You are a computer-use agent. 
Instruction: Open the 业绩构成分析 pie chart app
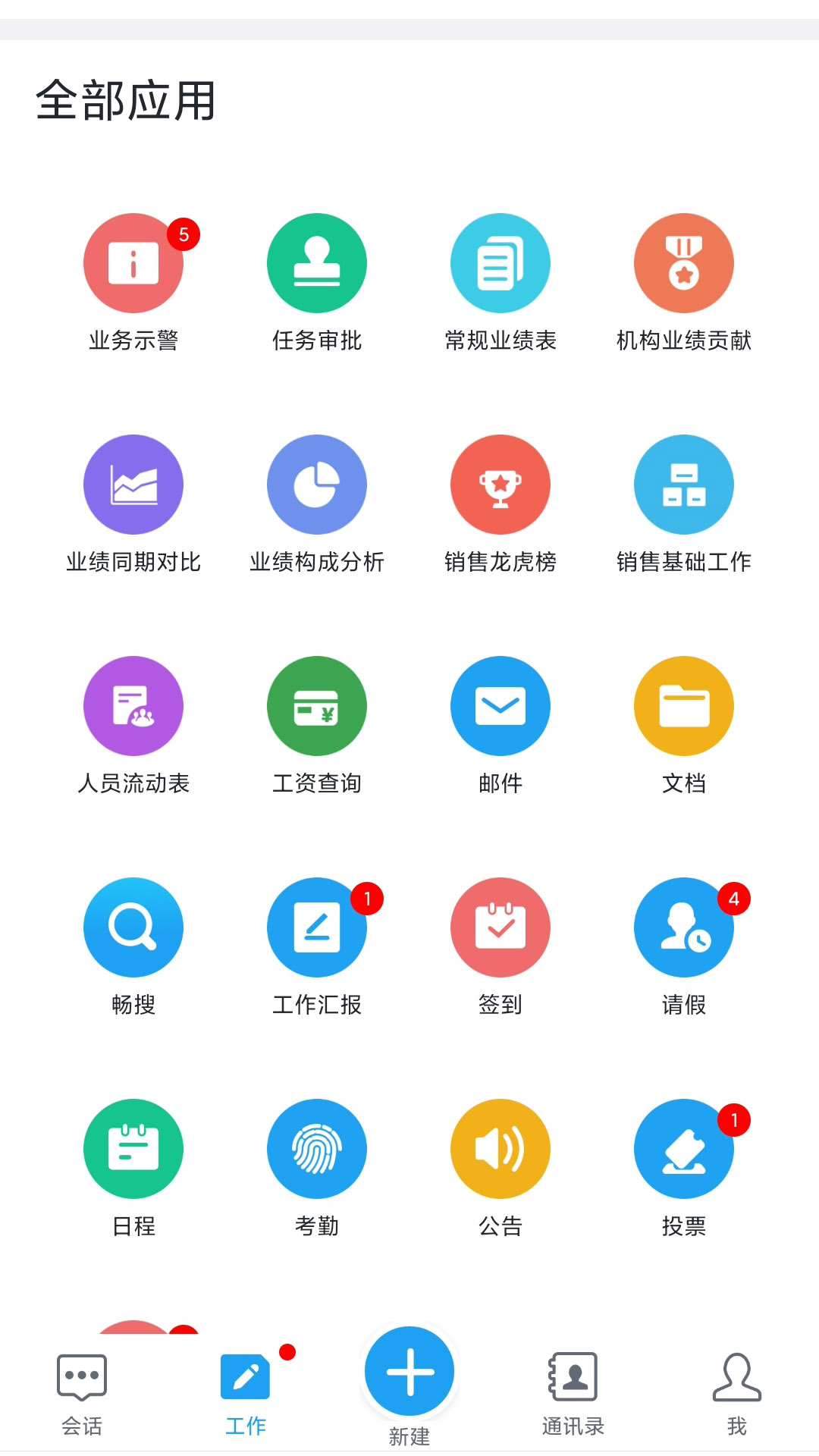317,485
